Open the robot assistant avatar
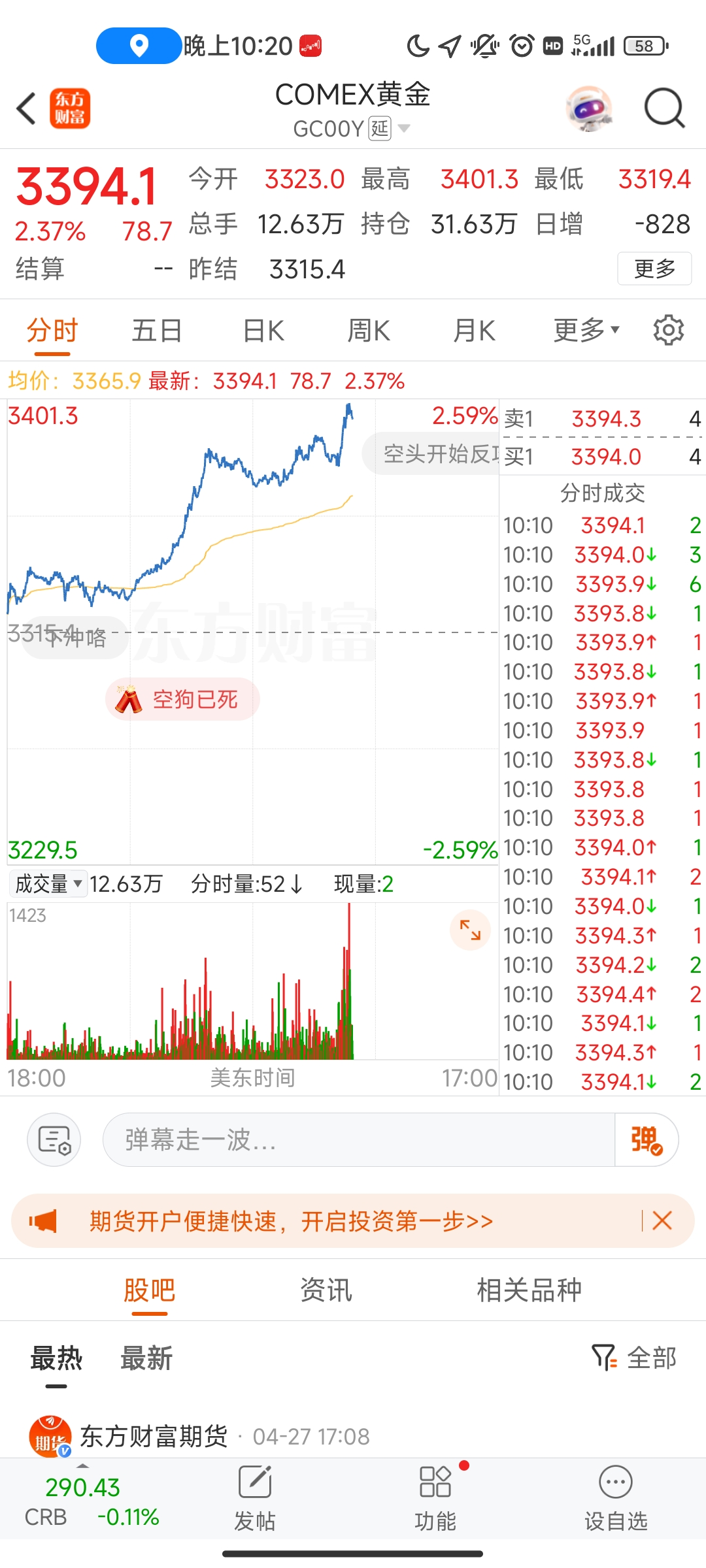The image size is (706, 1568). pos(590,108)
